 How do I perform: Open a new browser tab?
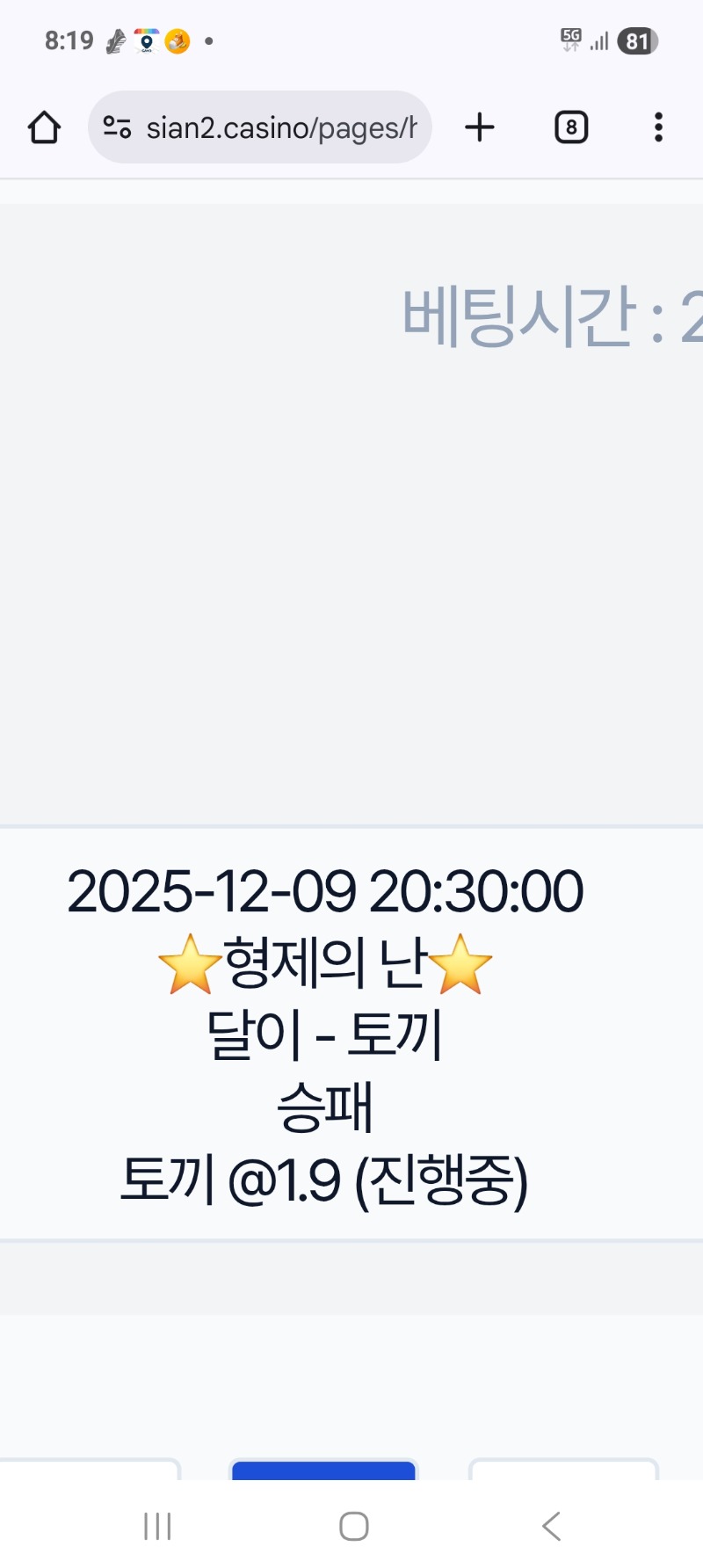point(480,128)
